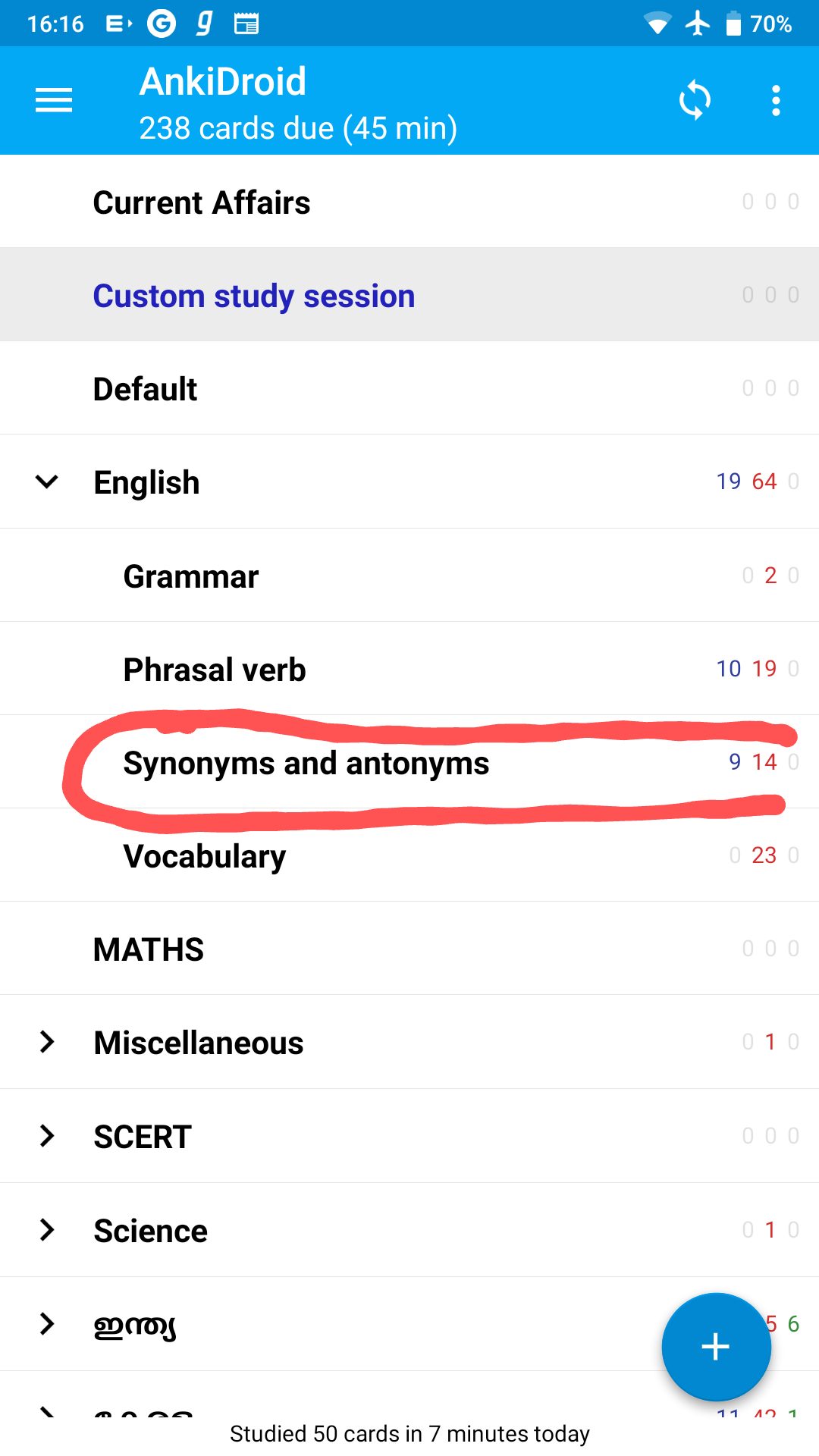Add a new card or deck

coord(715,1348)
